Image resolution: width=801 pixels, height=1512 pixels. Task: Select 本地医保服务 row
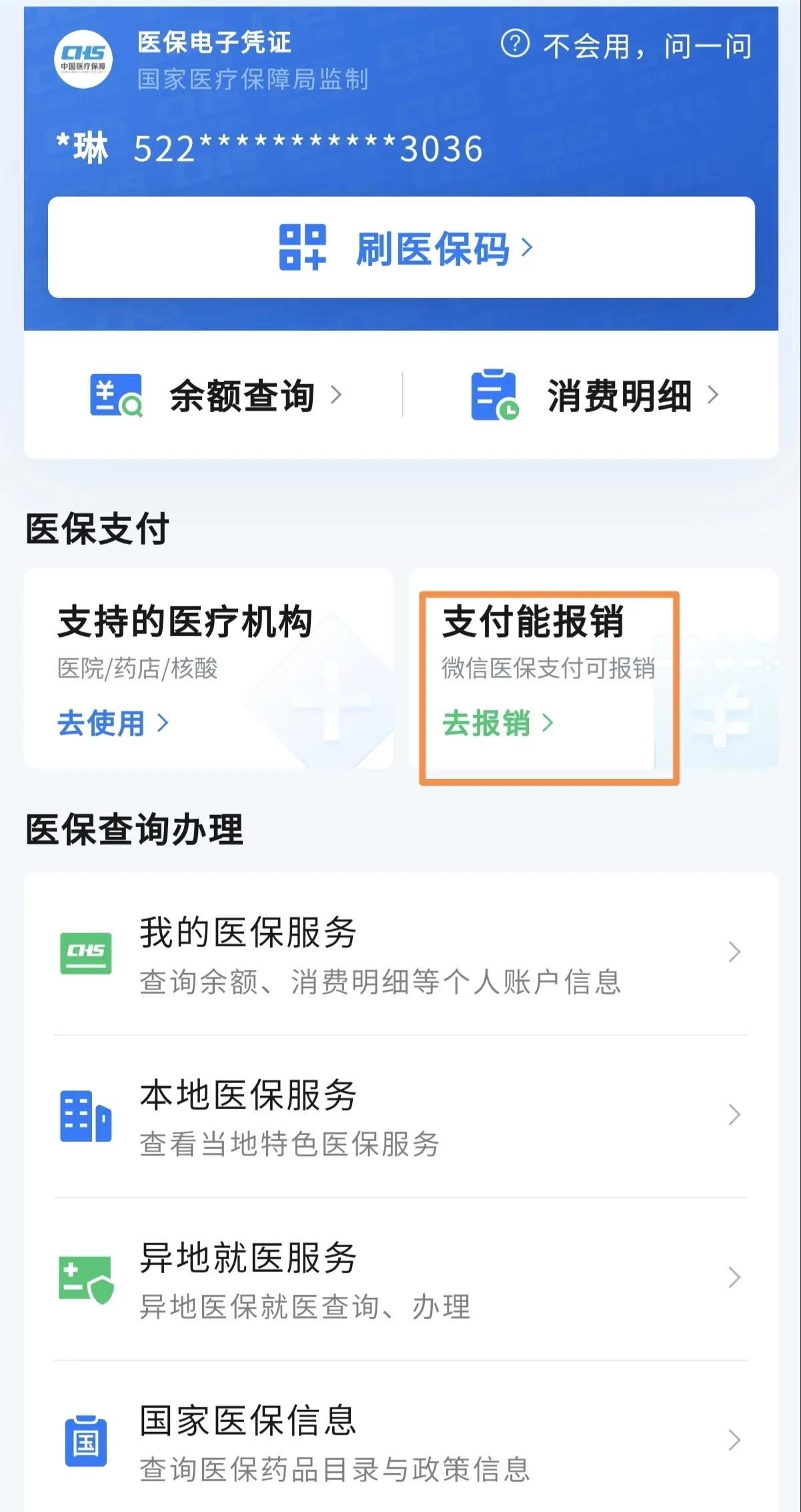click(x=400, y=1116)
